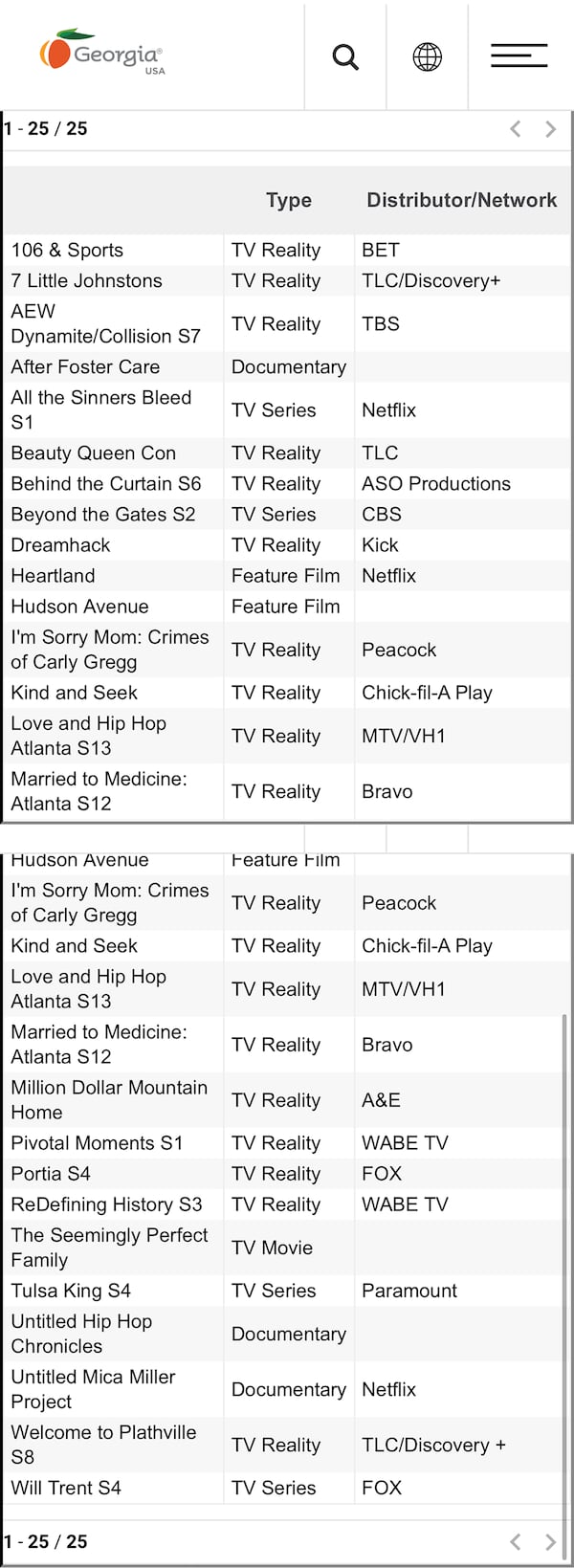Open the globe language selector
The height and width of the screenshot is (1568, 574).
pyautogui.click(x=427, y=57)
